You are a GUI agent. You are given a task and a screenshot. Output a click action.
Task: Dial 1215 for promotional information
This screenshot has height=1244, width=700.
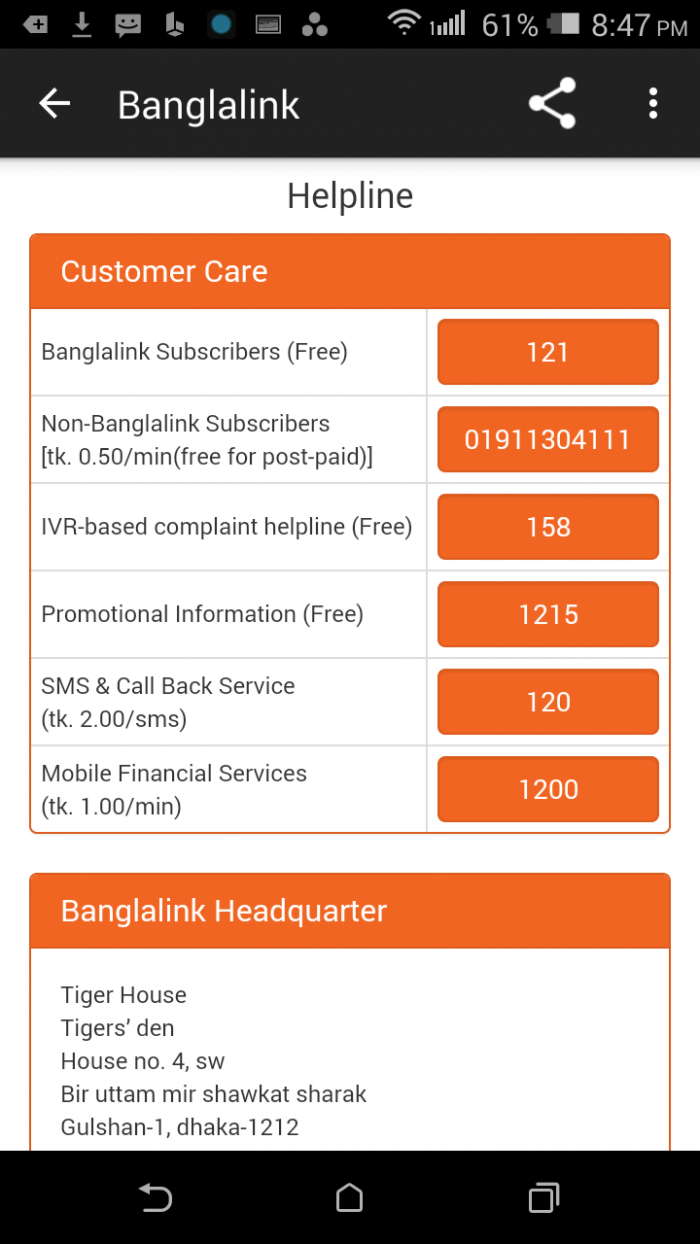[x=548, y=614]
